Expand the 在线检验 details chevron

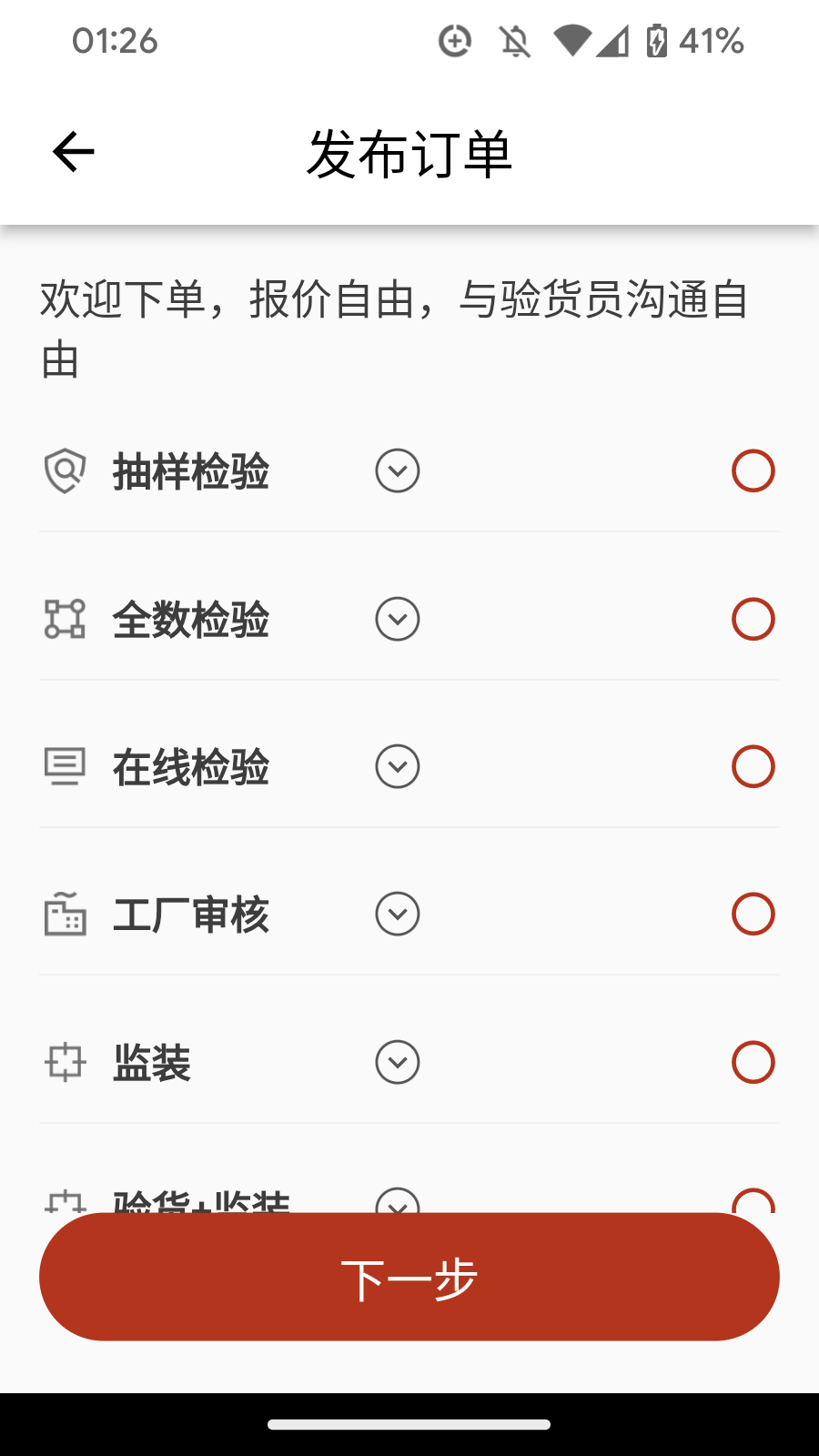[x=397, y=766]
